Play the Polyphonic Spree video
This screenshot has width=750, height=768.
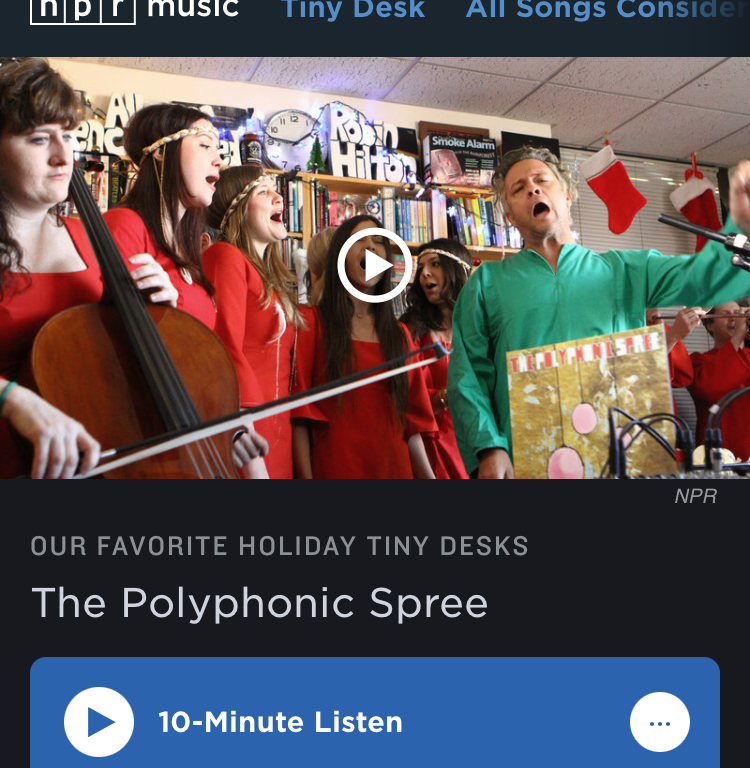tap(375, 265)
